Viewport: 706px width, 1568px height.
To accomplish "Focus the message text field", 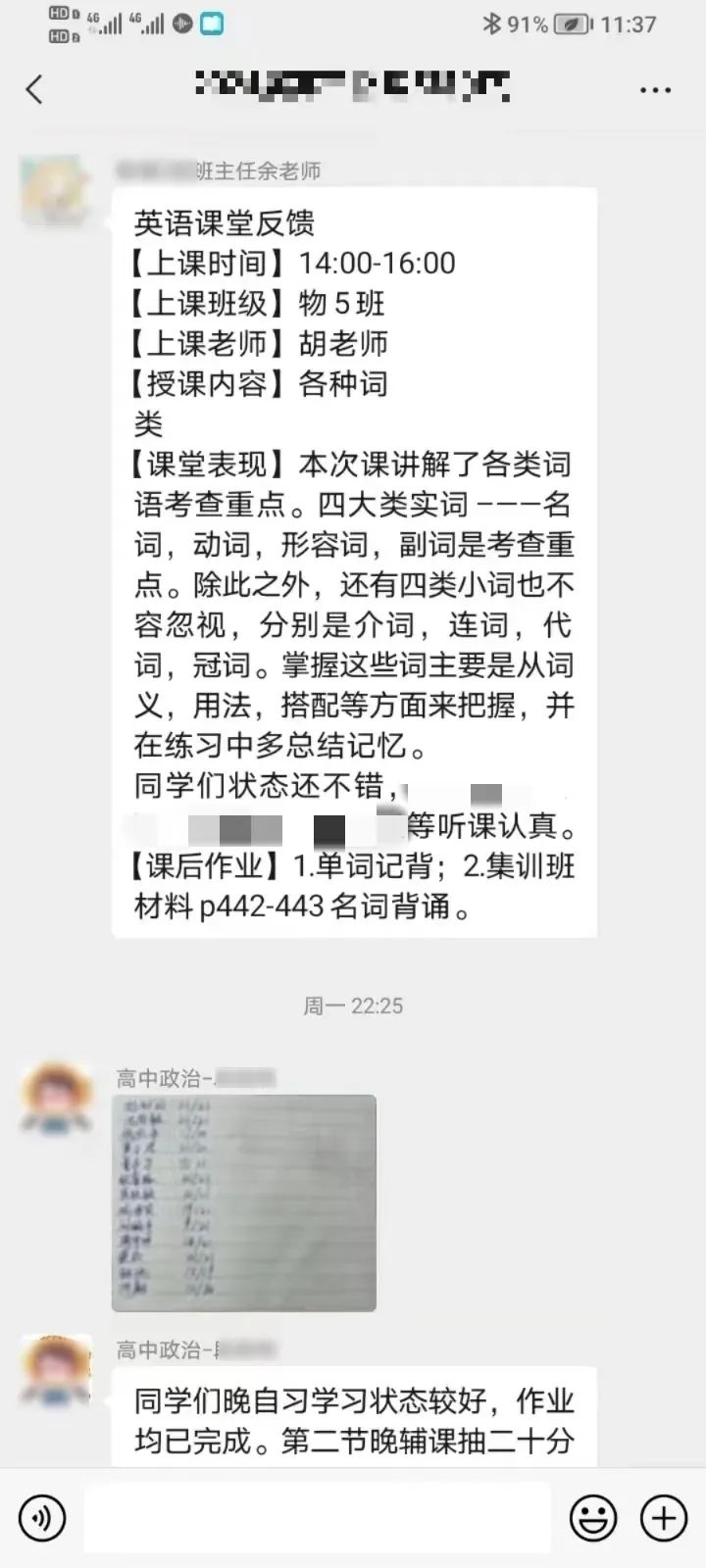I will 316,1518.
